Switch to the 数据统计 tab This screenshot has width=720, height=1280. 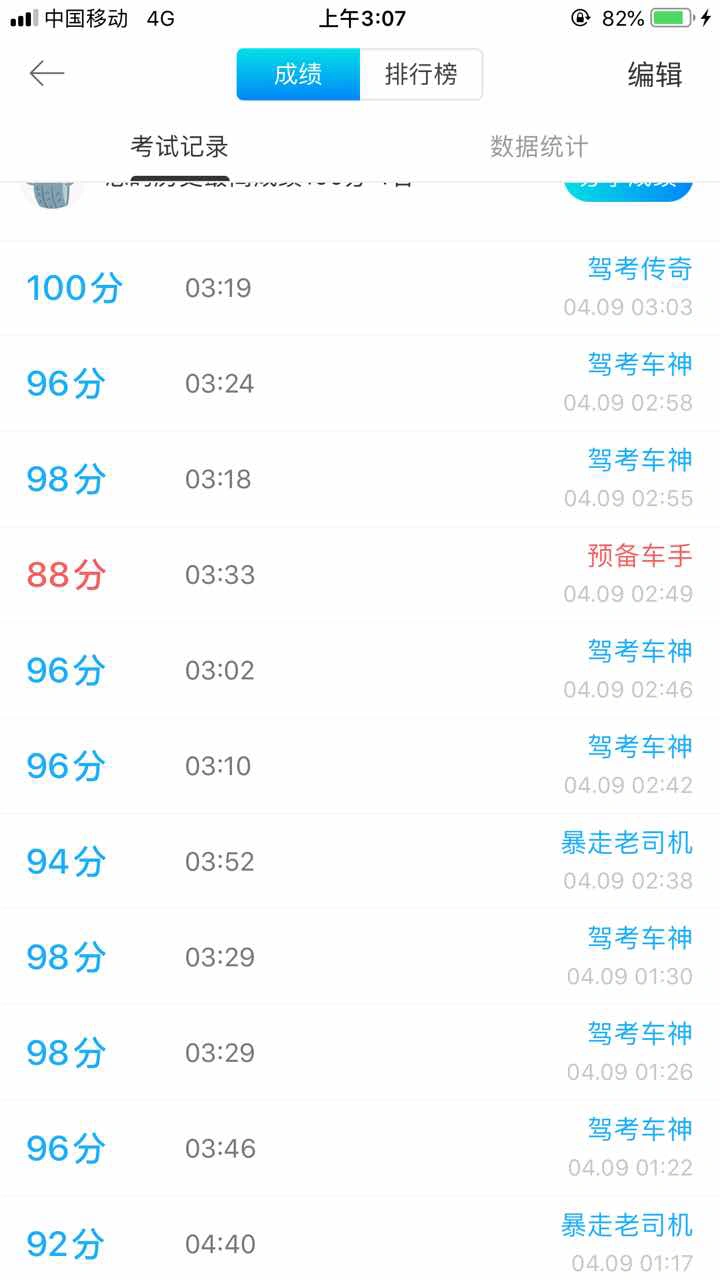tap(539, 147)
